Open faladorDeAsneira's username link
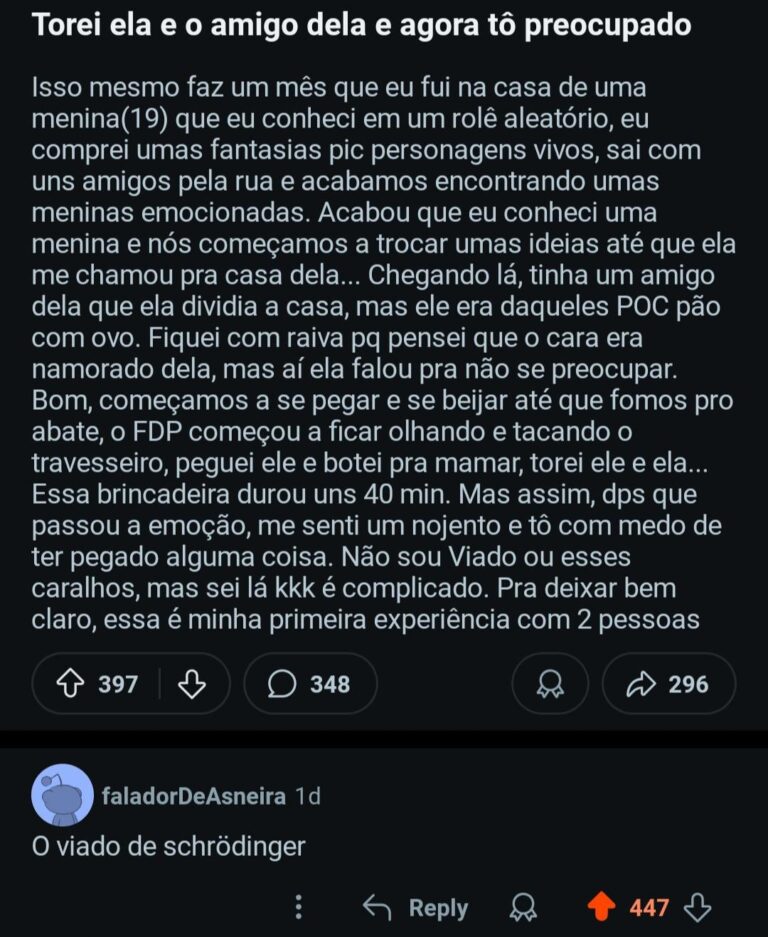The image size is (768, 937). tap(194, 796)
